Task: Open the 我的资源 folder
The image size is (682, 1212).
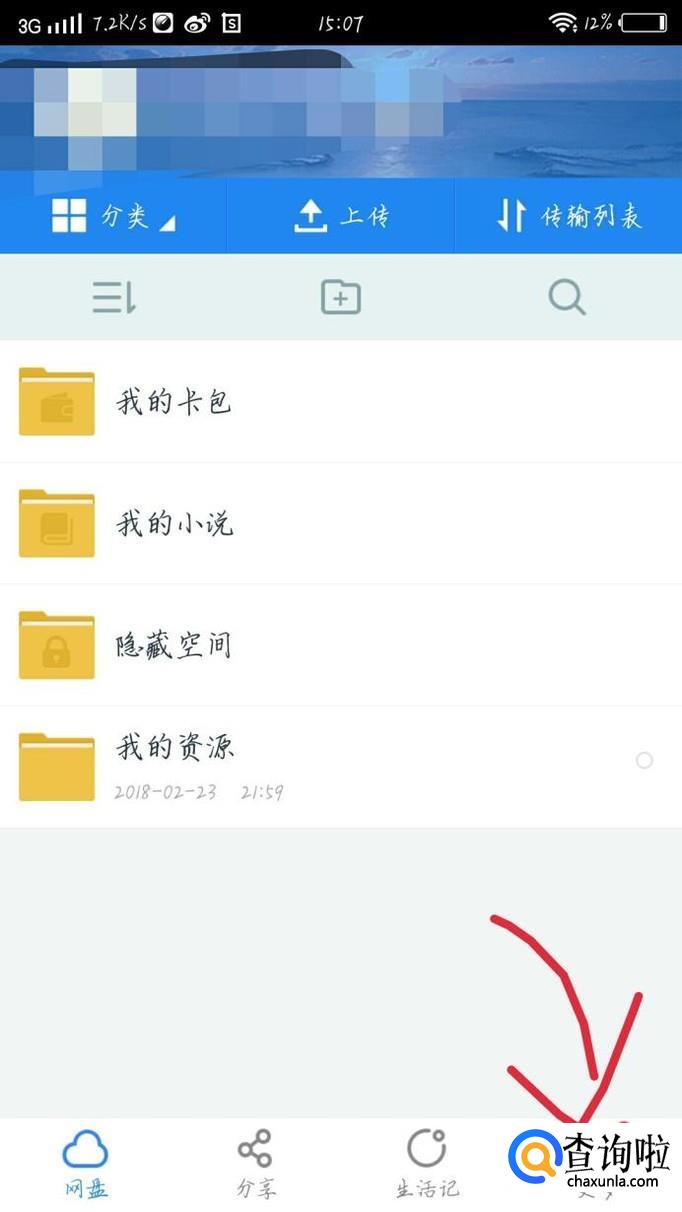Action: [175, 767]
